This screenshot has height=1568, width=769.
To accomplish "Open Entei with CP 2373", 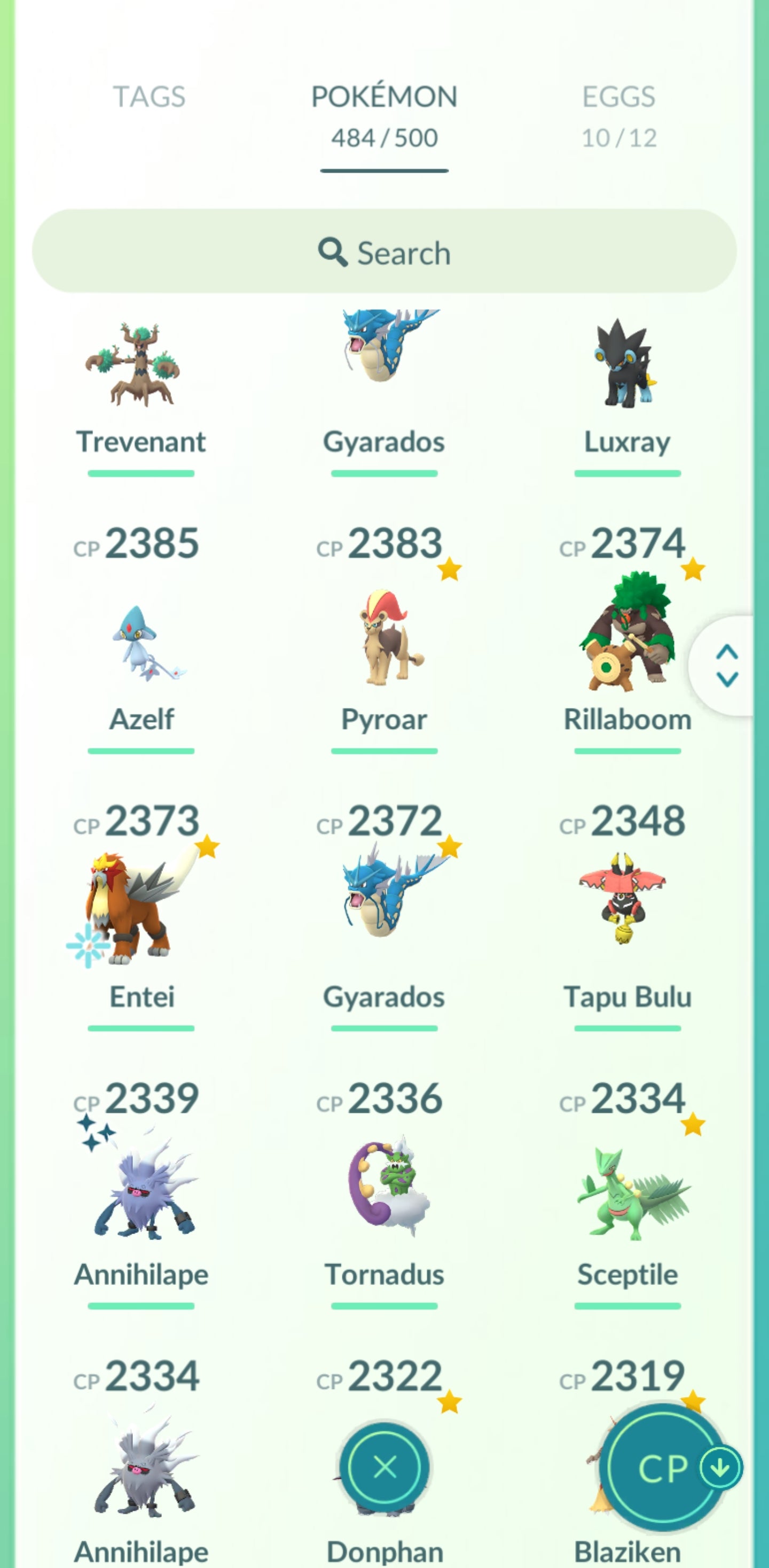I will (140, 913).
